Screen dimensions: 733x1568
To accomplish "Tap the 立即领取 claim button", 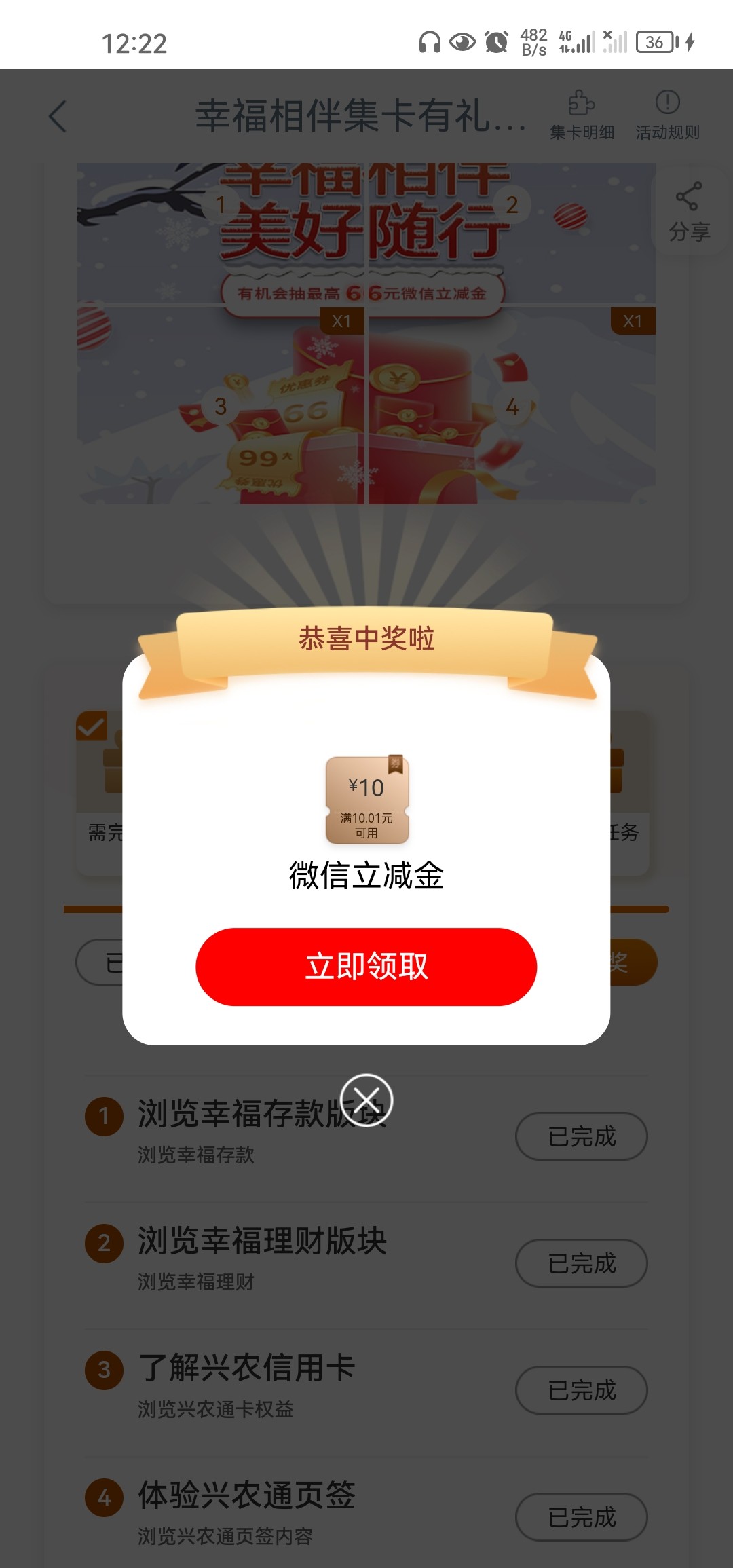I will [366, 966].
